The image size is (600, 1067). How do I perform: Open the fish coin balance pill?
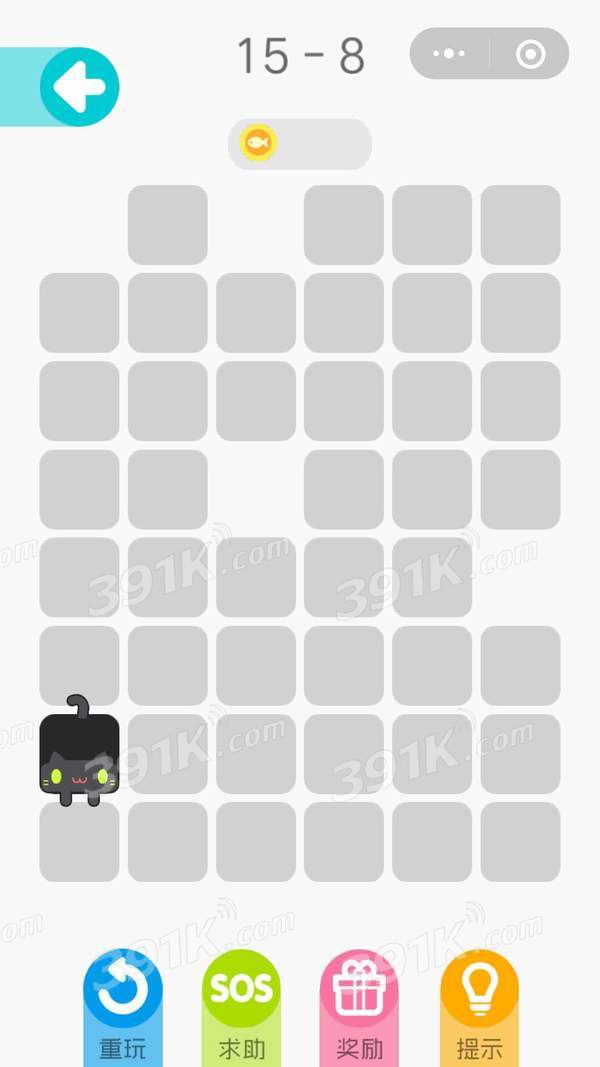pyautogui.click(x=299, y=143)
